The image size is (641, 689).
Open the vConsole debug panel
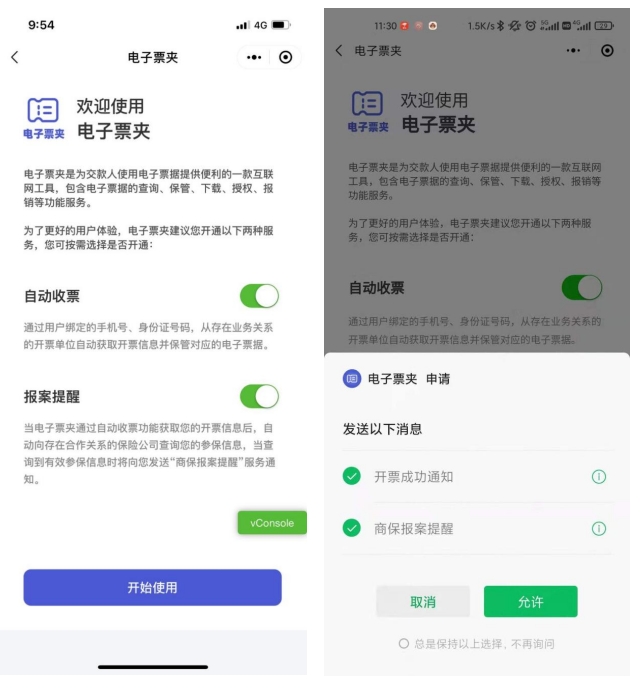point(272,523)
